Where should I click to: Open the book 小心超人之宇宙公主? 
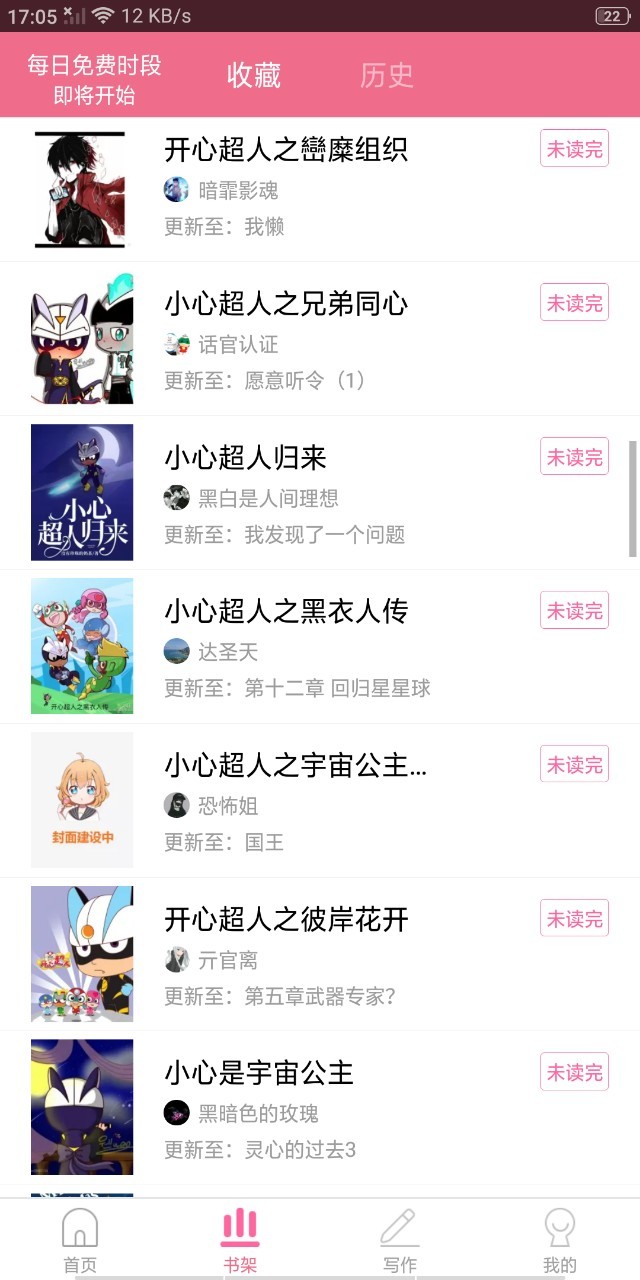pos(296,765)
